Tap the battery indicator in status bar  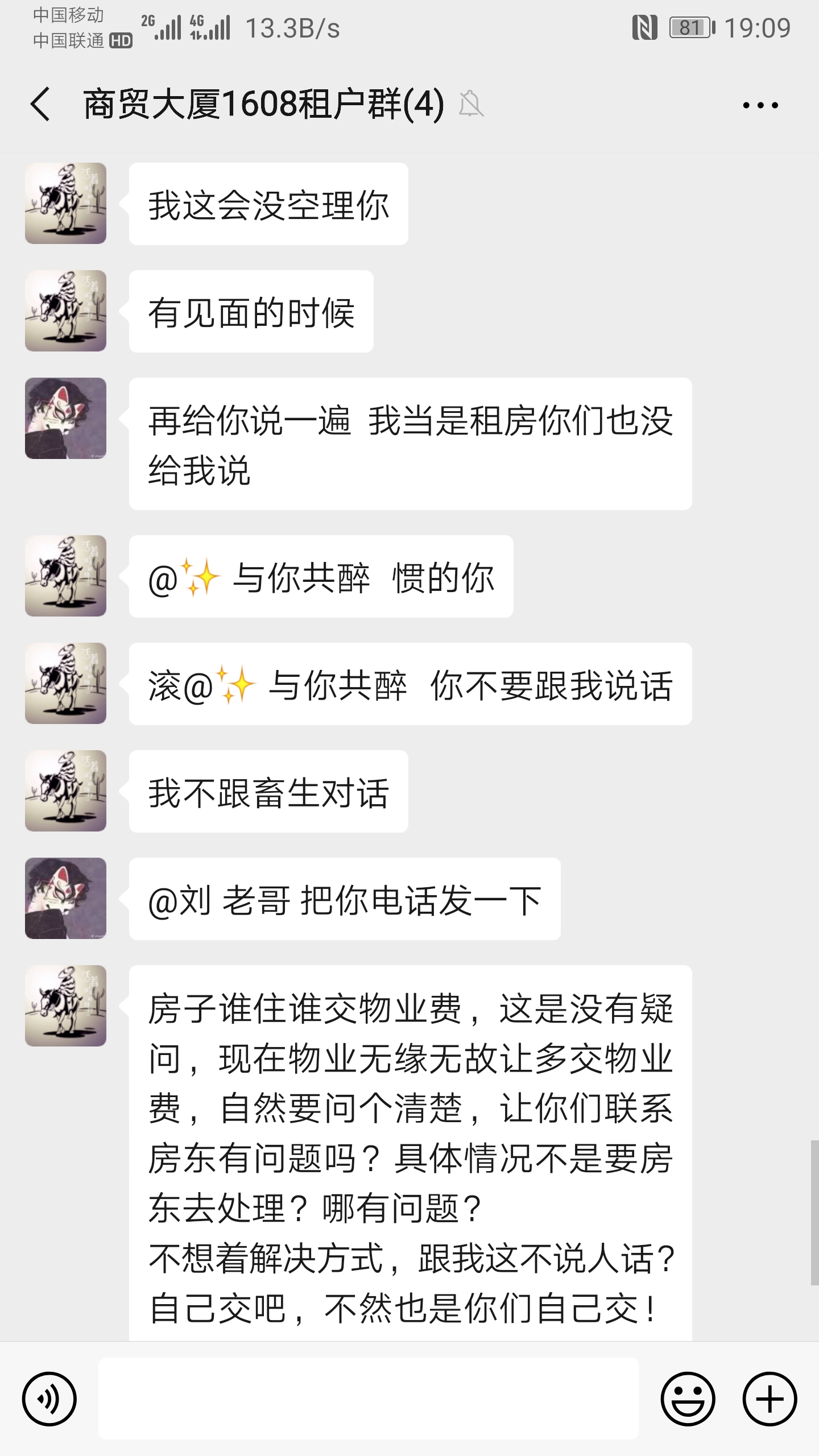[690, 27]
